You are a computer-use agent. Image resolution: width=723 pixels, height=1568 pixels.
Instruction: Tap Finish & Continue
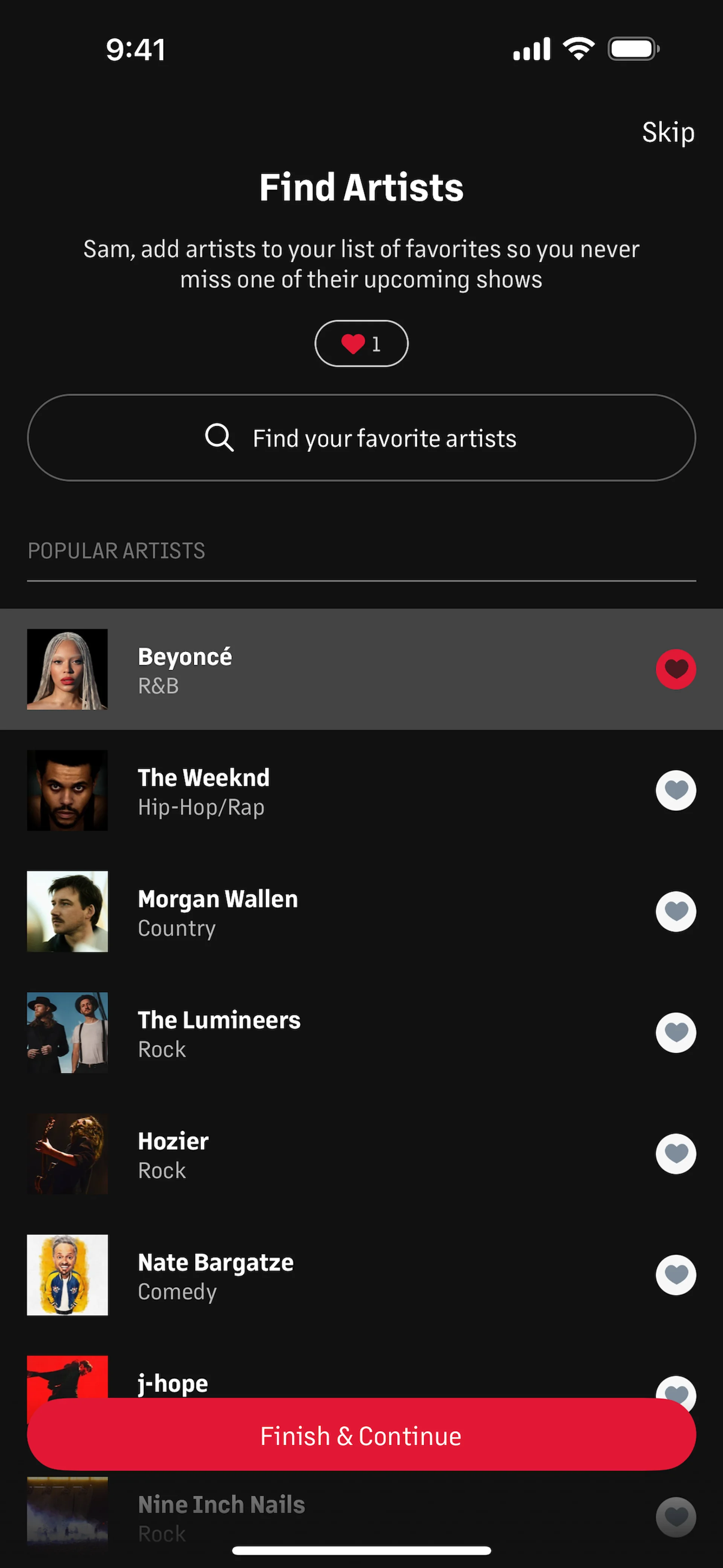(361, 1435)
